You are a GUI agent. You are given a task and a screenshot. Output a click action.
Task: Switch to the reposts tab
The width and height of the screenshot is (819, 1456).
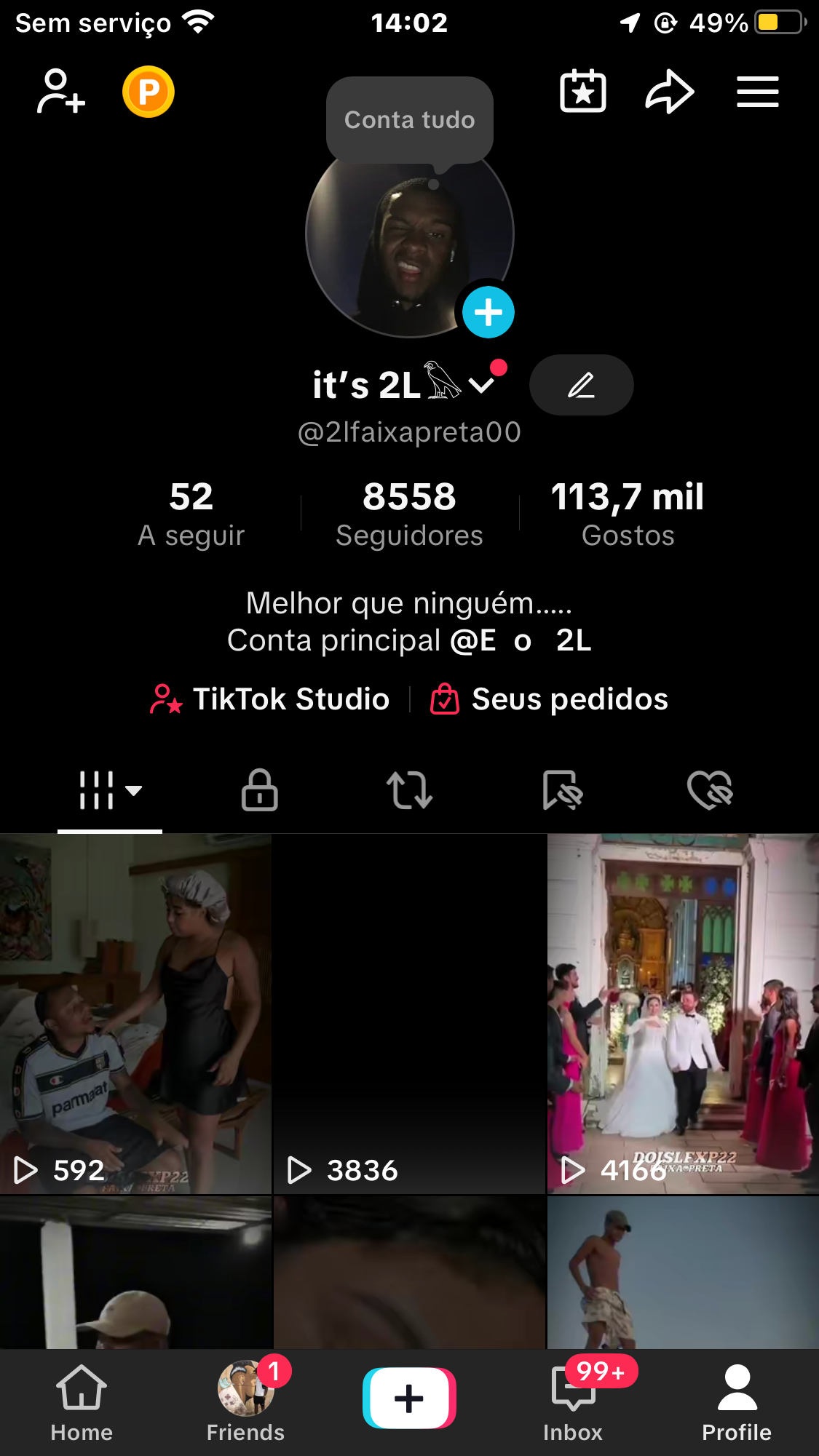pyautogui.click(x=409, y=790)
